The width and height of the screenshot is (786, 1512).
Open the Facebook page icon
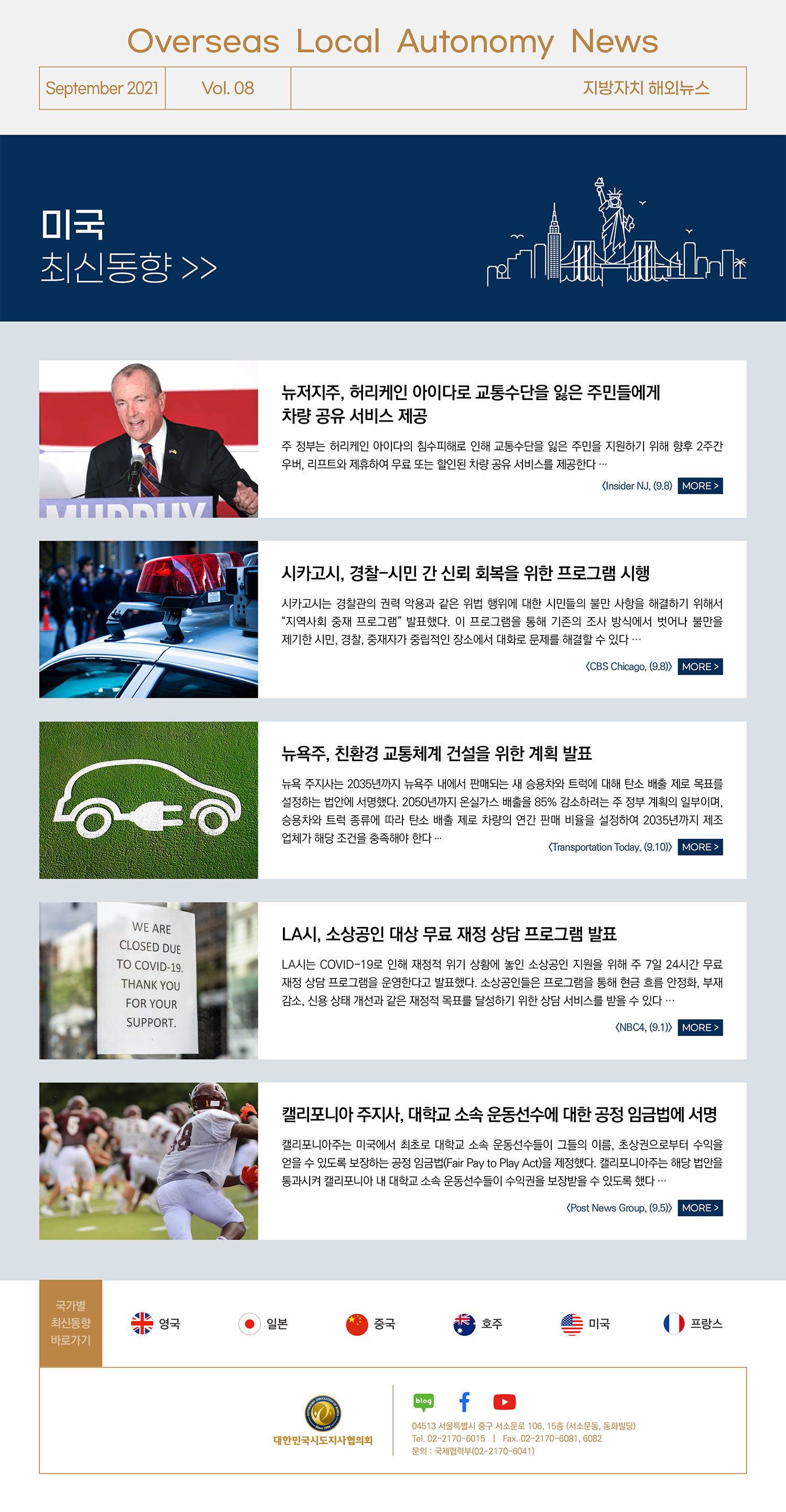464,1402
